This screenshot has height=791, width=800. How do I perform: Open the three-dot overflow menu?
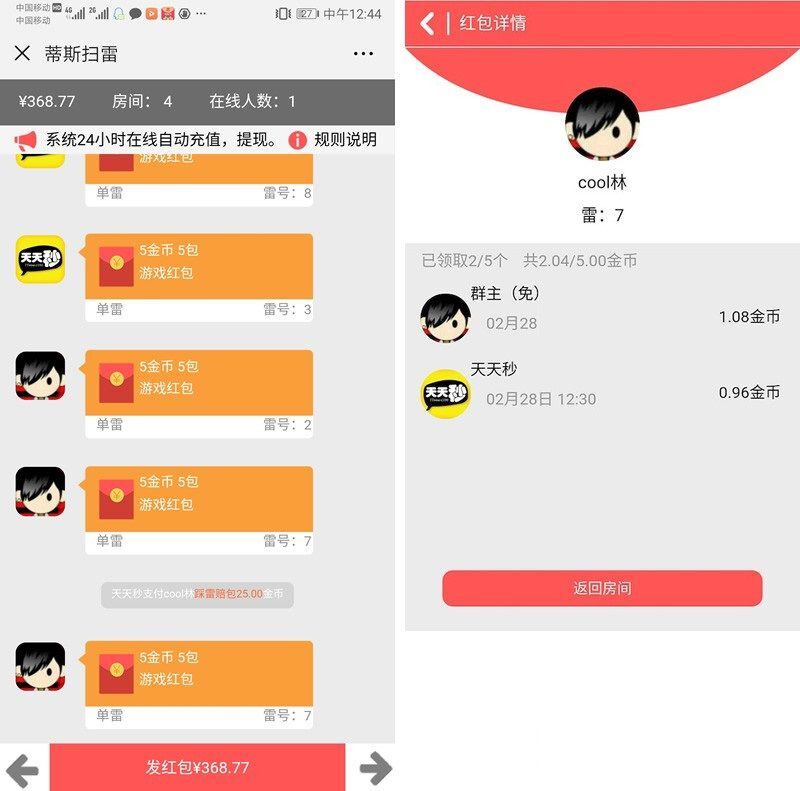click(363, 54)
